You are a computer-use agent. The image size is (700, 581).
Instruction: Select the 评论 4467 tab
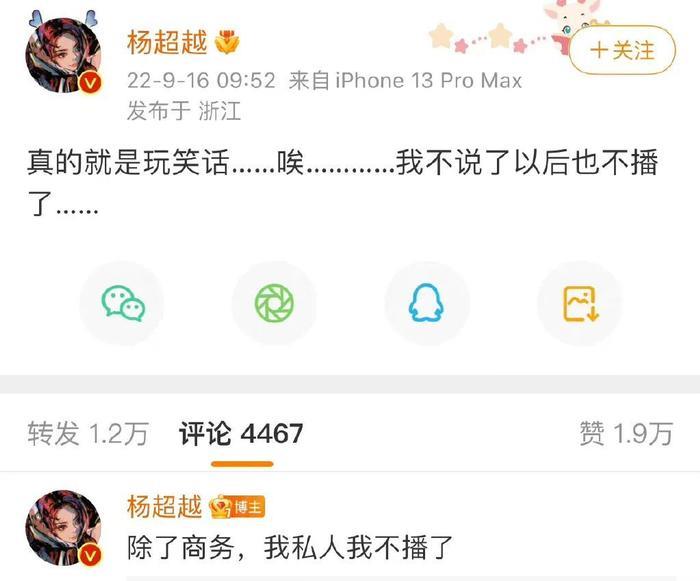pyautogui.click(x=241, y=433)
